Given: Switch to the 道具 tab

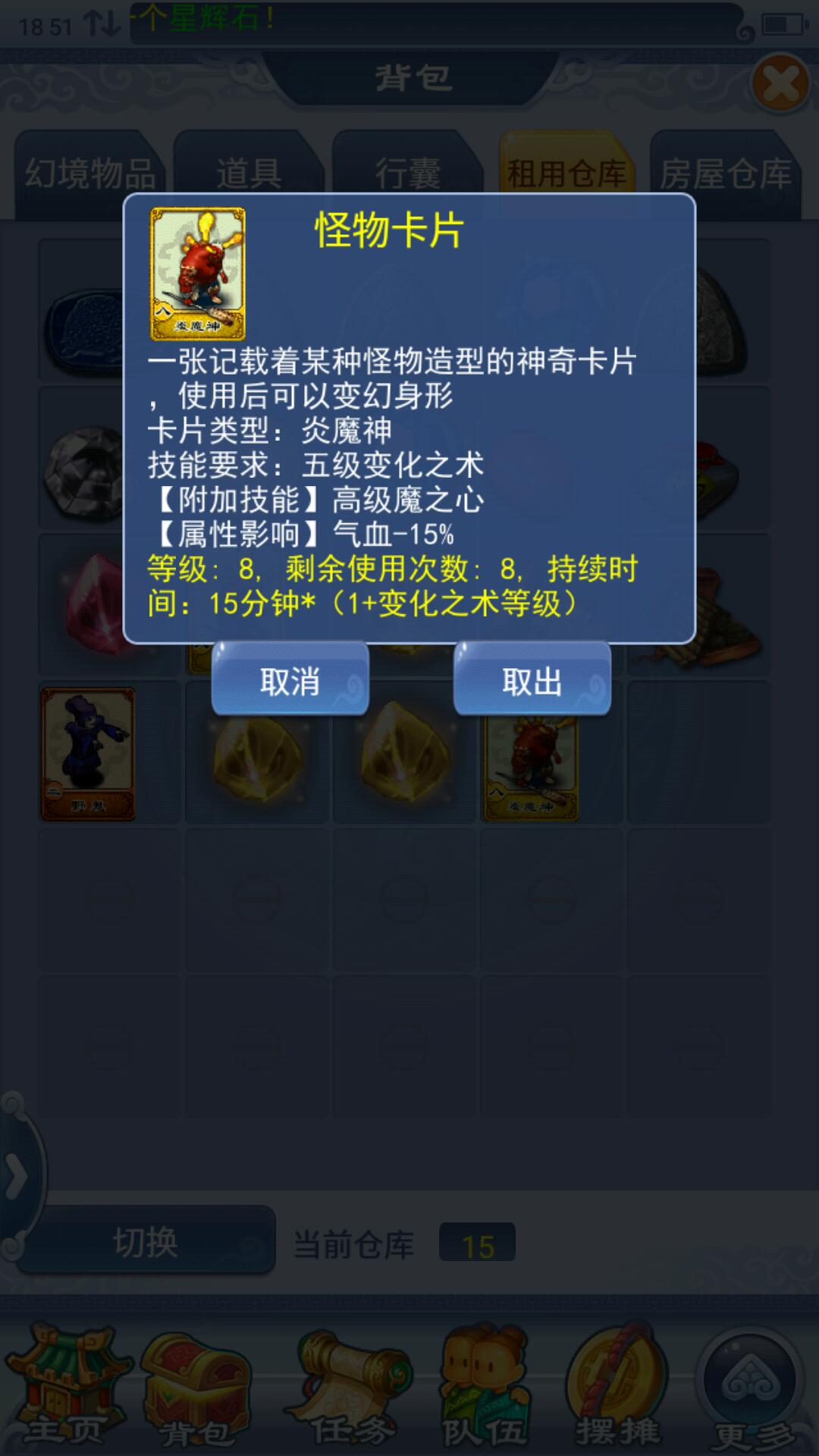Looking at the screenshot, I should click(249, 174).
